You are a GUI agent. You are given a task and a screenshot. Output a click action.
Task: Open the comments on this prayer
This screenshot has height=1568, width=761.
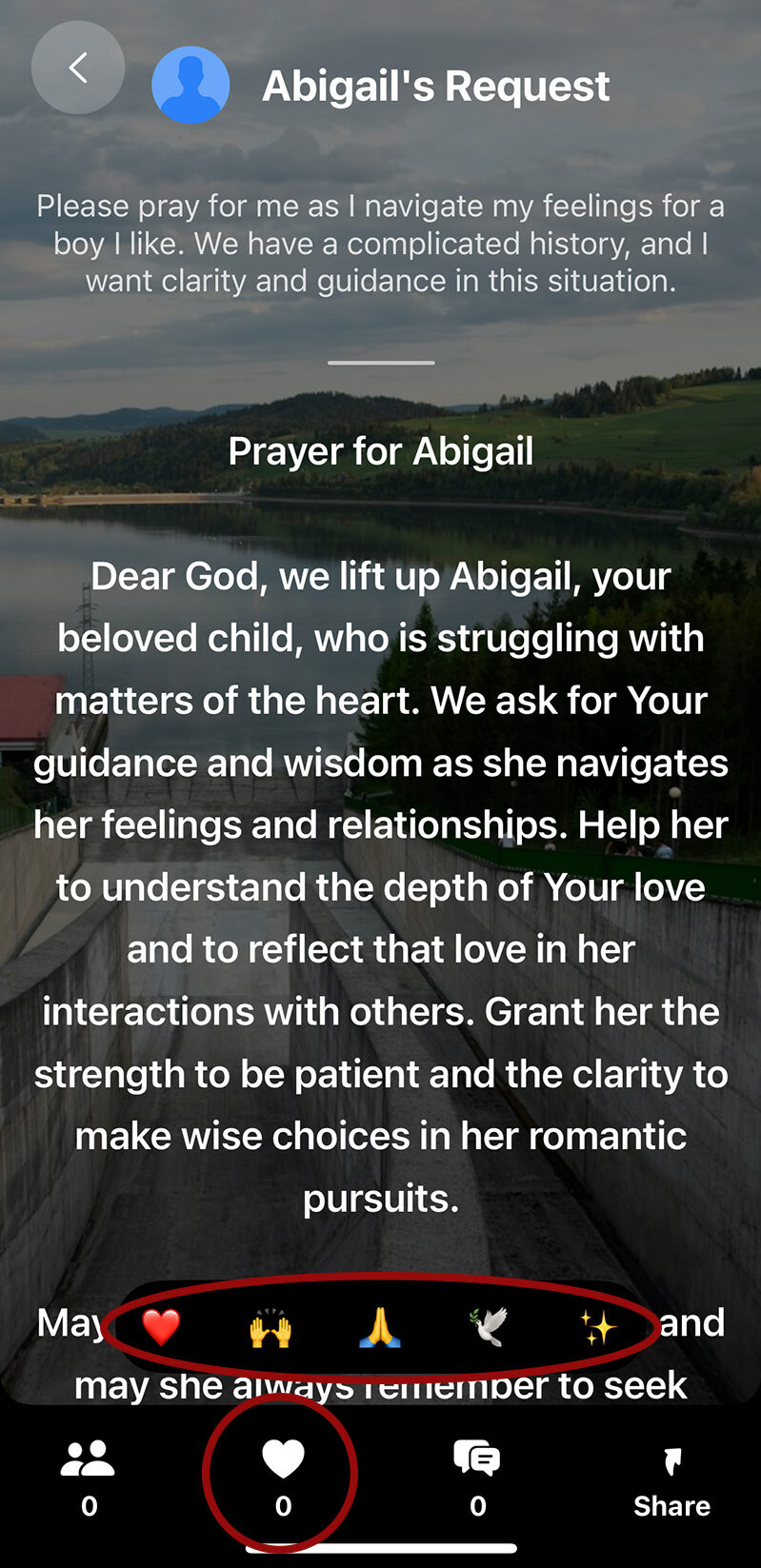(477, 1476)
